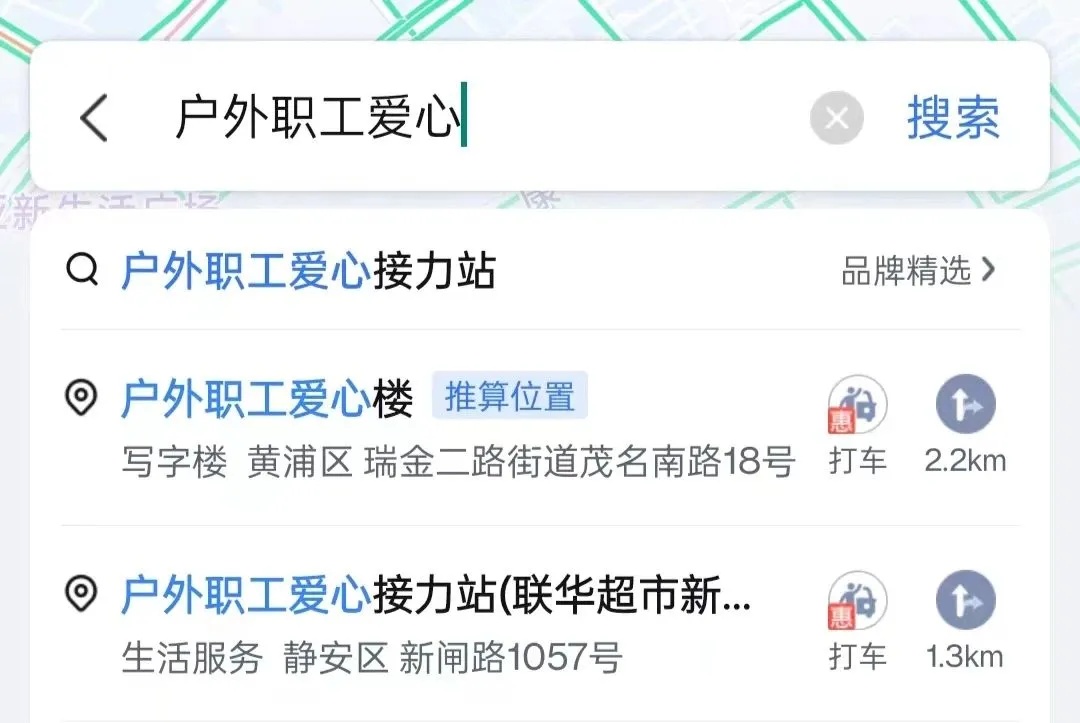This screenshot has height=723, width=1080.
Task: Tap the 搜索 button
Action: pyautogui.click(x=952, y=119)
